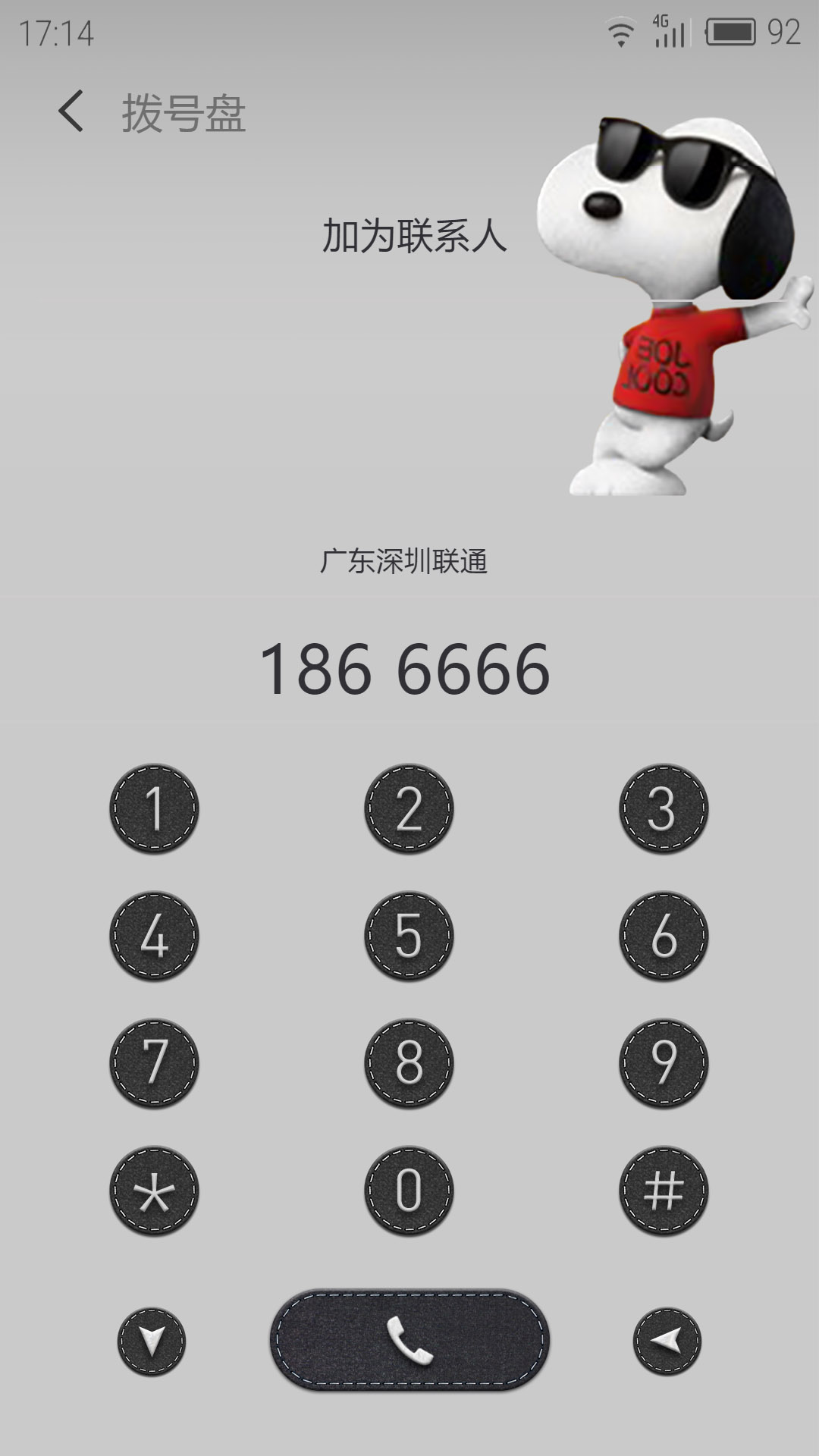Call the dialed number 186 6666
Screen dimensions: 819x1456
409,1340
